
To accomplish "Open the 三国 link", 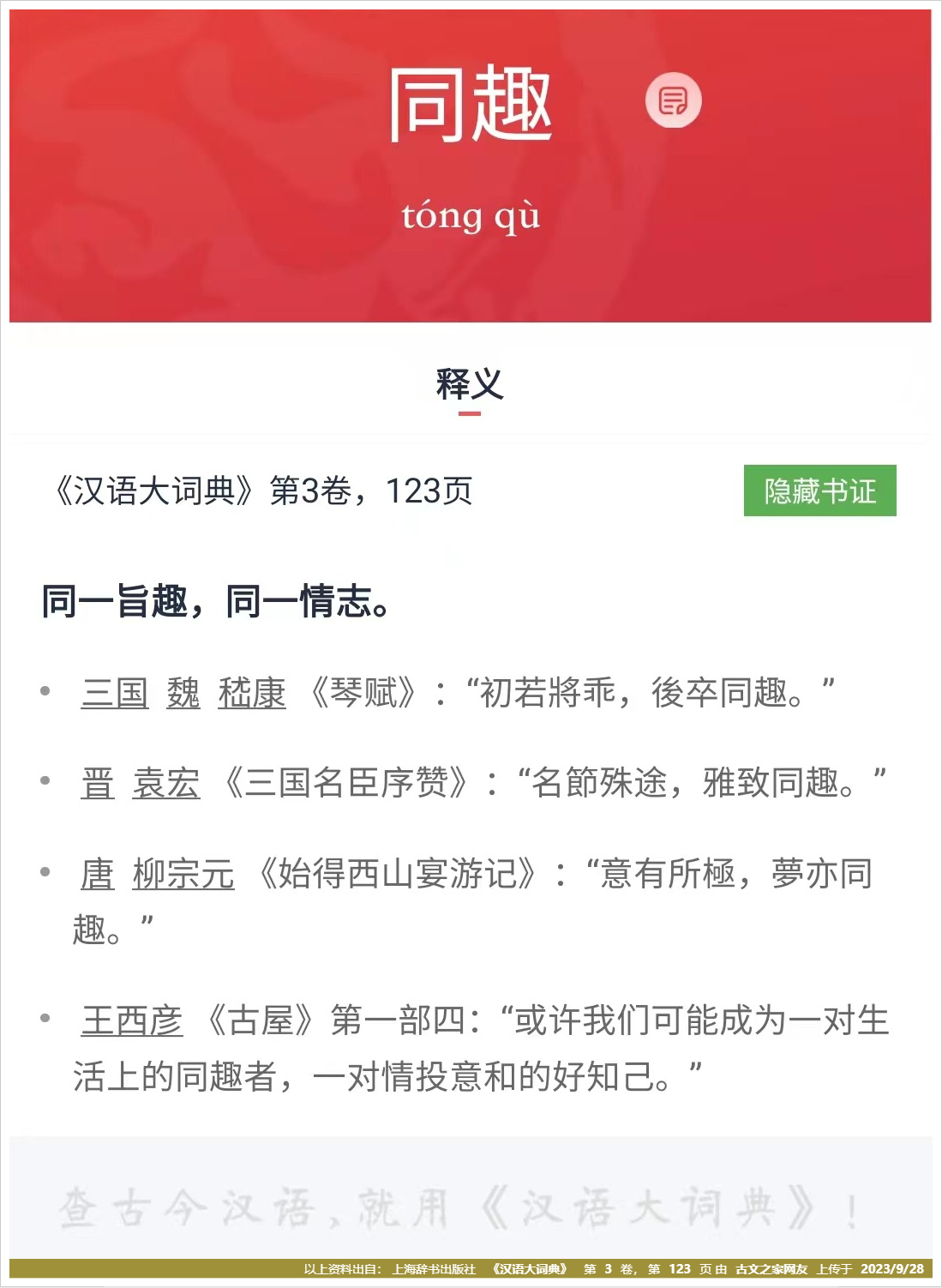I will click(x=115, y=693).
